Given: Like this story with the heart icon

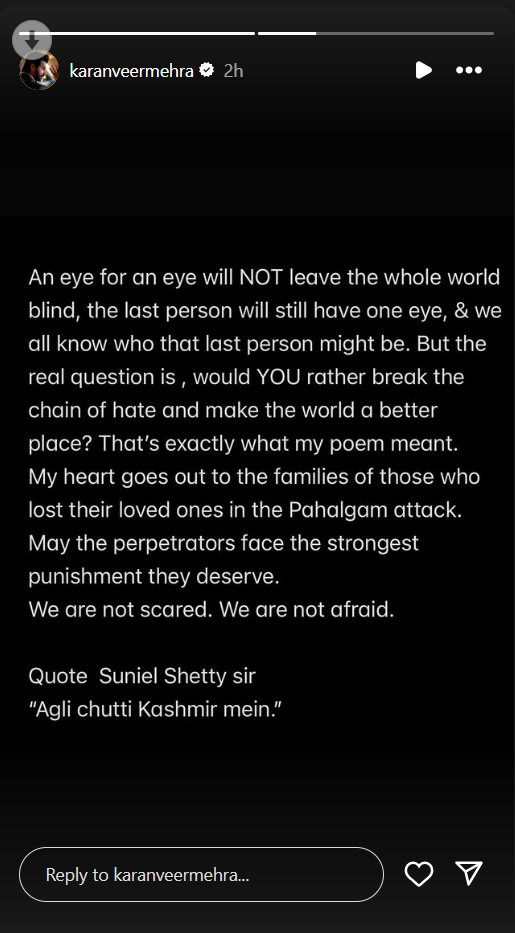Looking at the screenshot, I should click(x=419, y=873).
